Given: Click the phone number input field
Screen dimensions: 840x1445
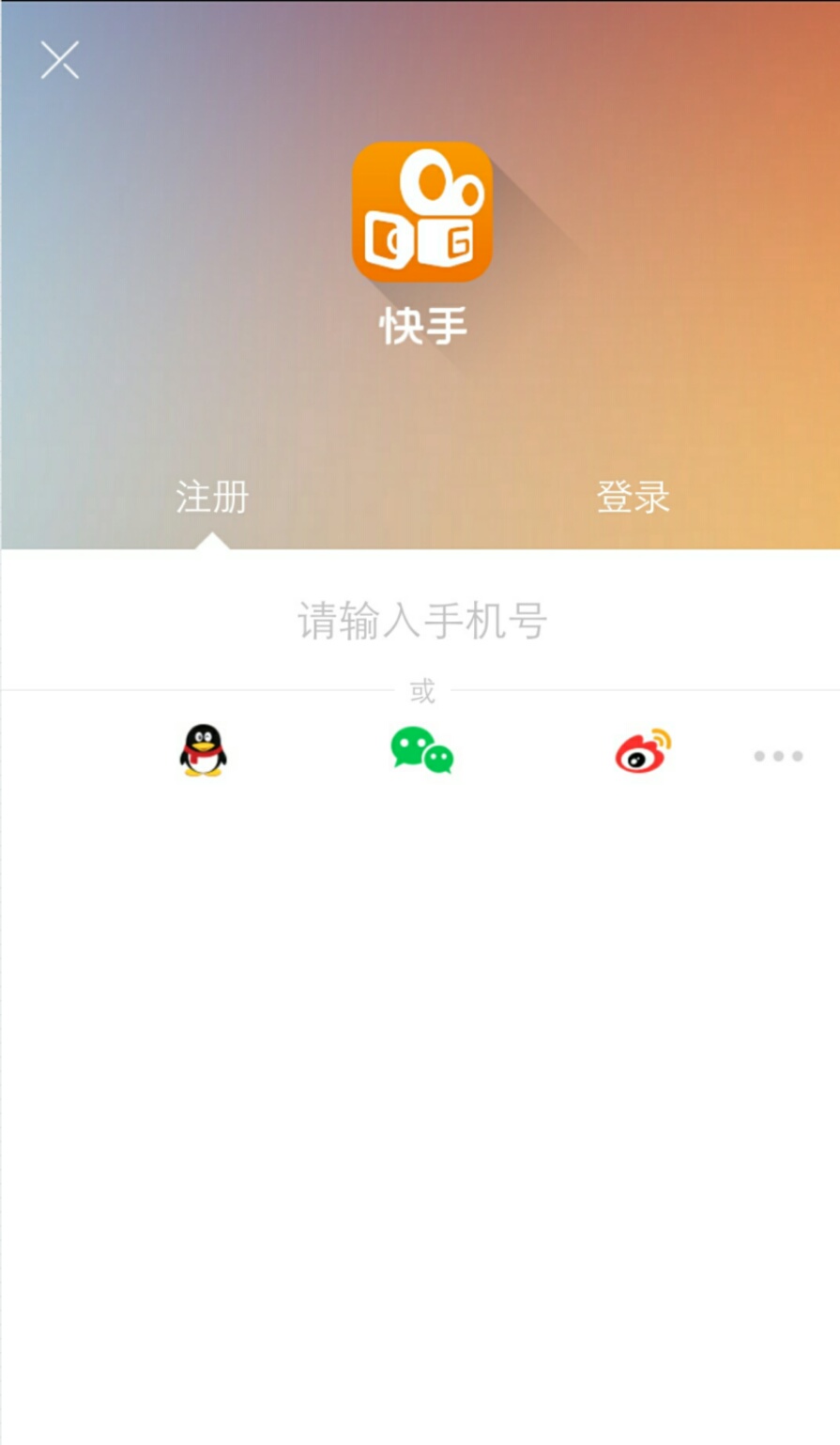Looking at the screenshot, I should pyautogui.click(x=420, y=622).
